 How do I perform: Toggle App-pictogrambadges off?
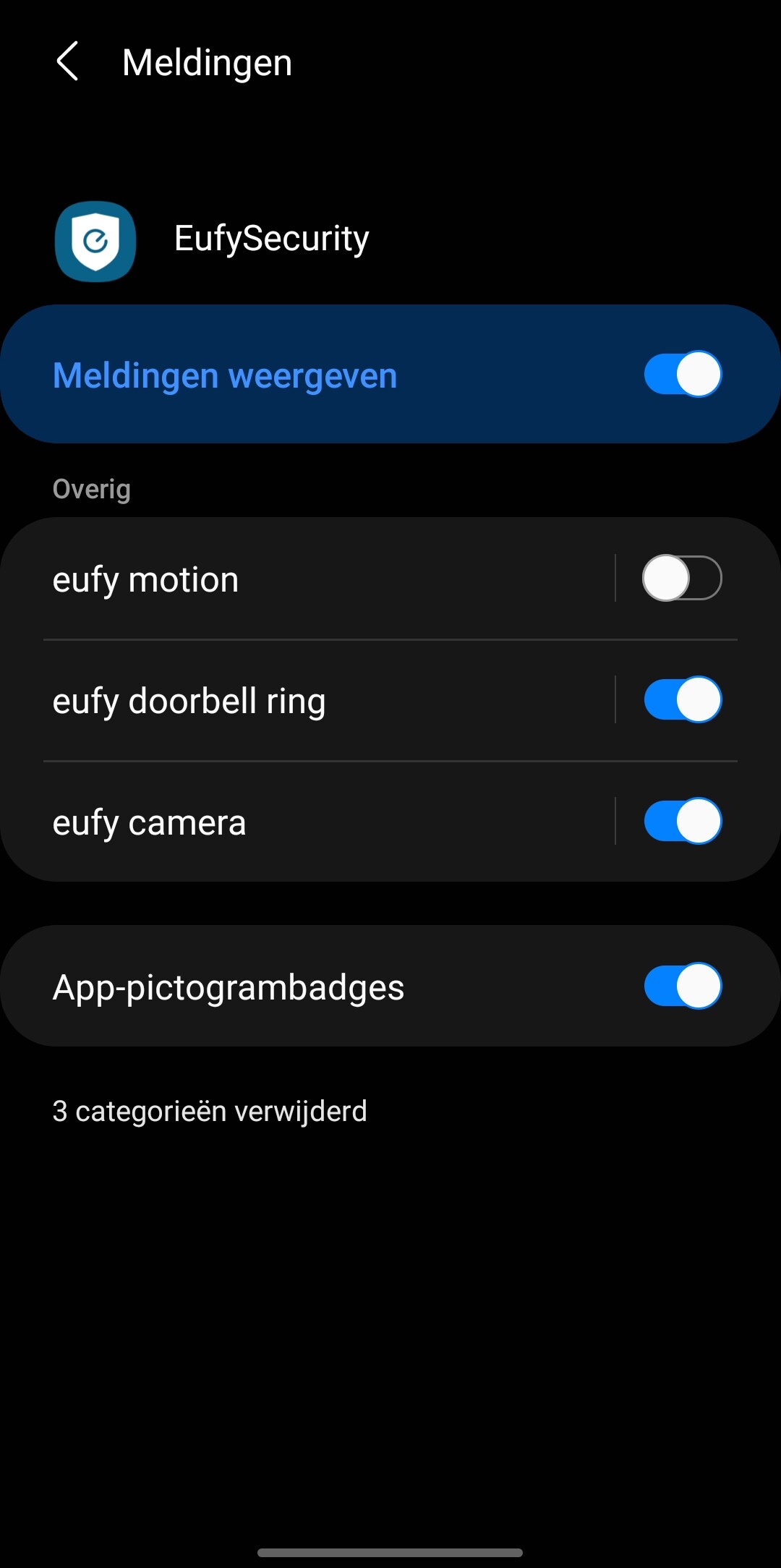[682, 987]
